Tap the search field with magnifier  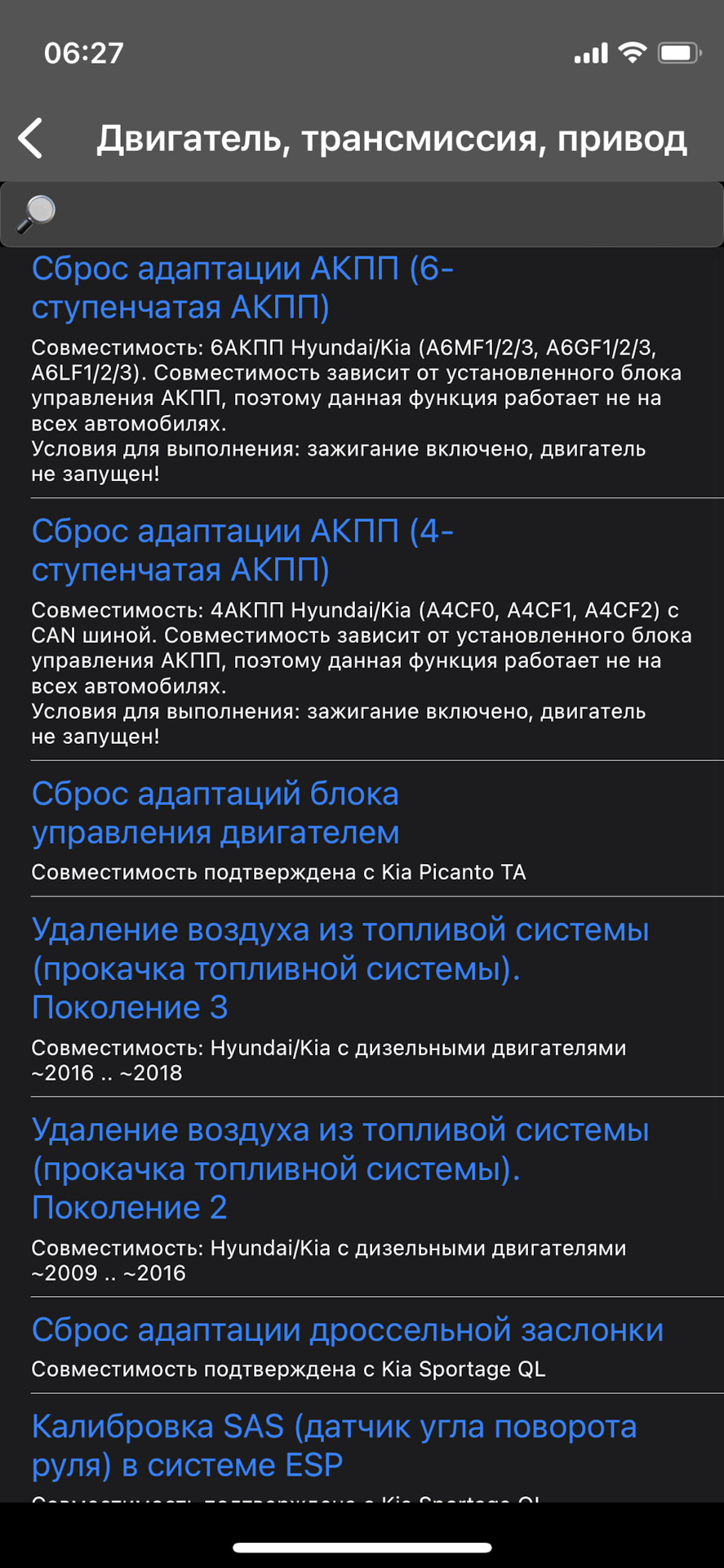tap(362, 214)
